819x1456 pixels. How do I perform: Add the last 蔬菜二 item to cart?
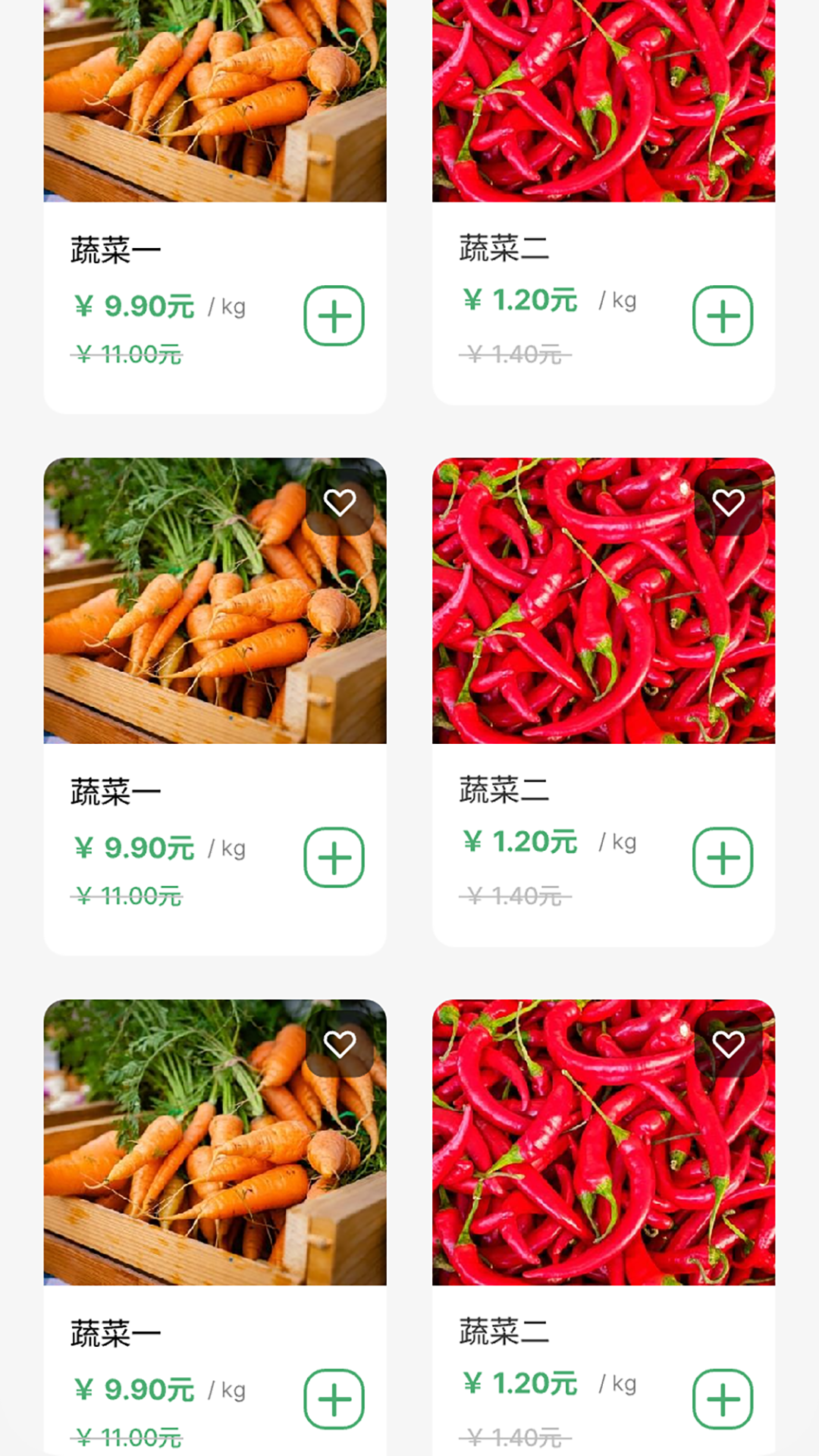(723, 1399)
